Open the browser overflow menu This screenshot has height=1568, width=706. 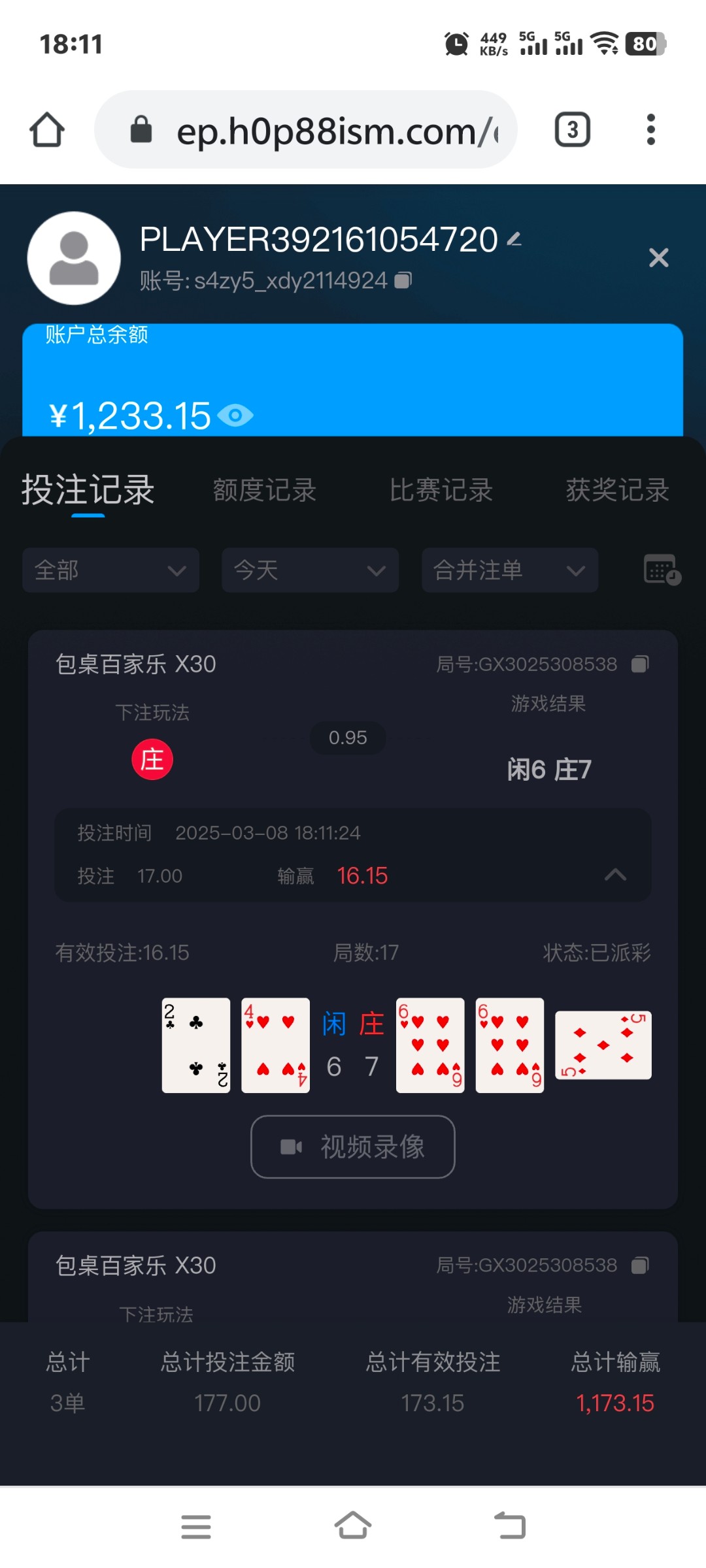pos(650,129)
